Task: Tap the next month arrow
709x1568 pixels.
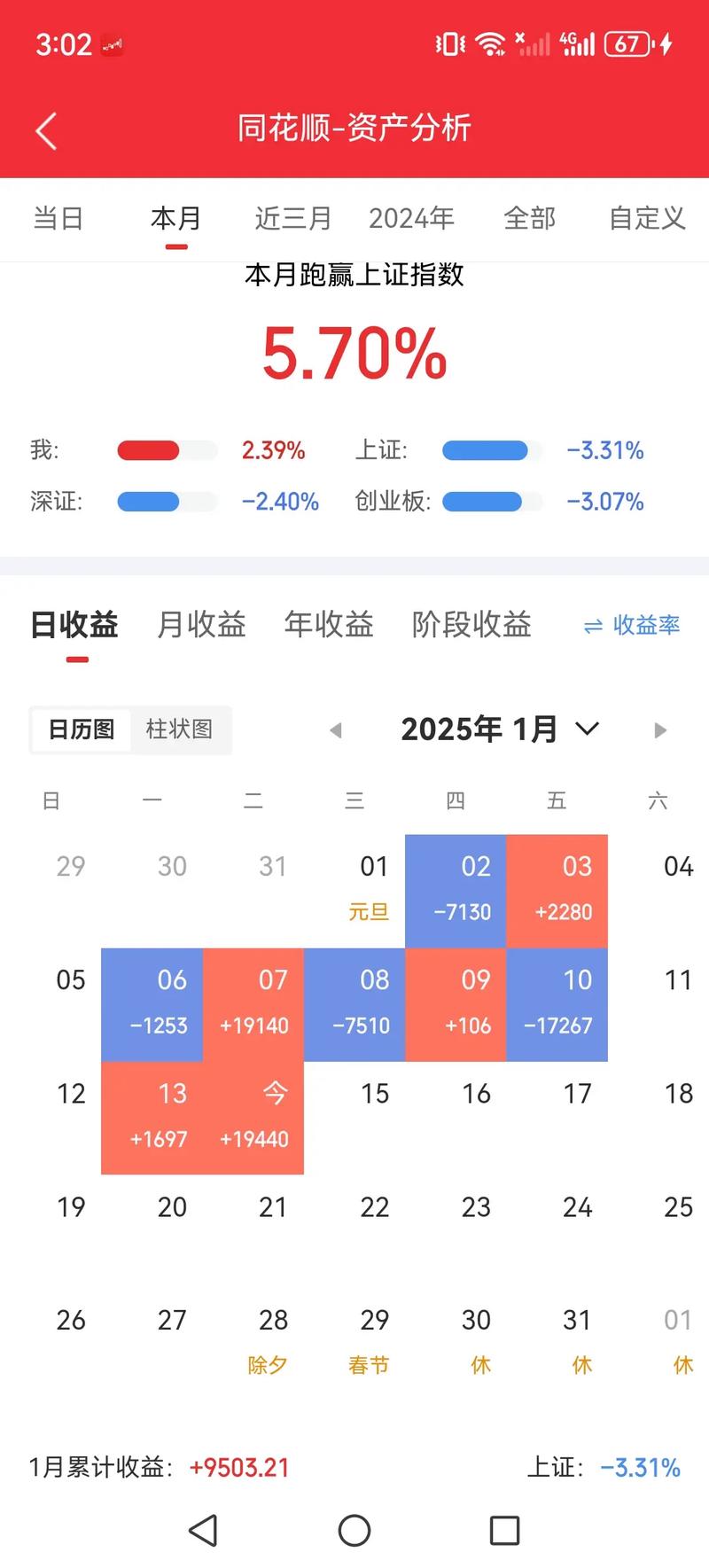Action: click(x=659, y=729)
